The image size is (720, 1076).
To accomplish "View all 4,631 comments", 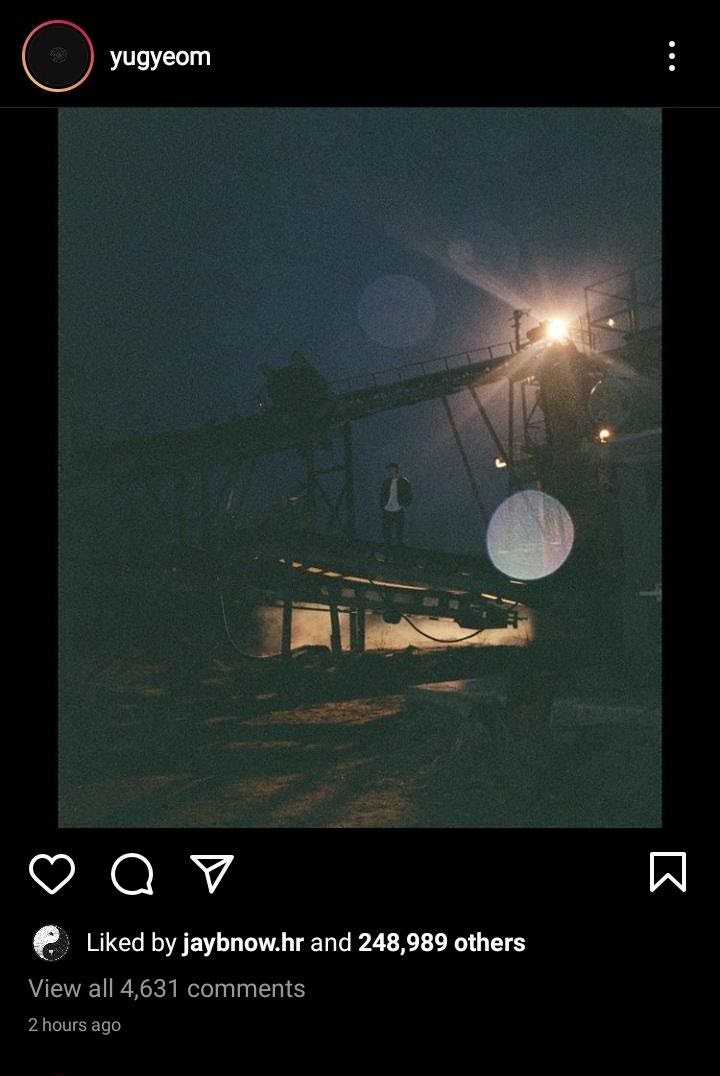I will pyautogui.click(x=167, y=988).
